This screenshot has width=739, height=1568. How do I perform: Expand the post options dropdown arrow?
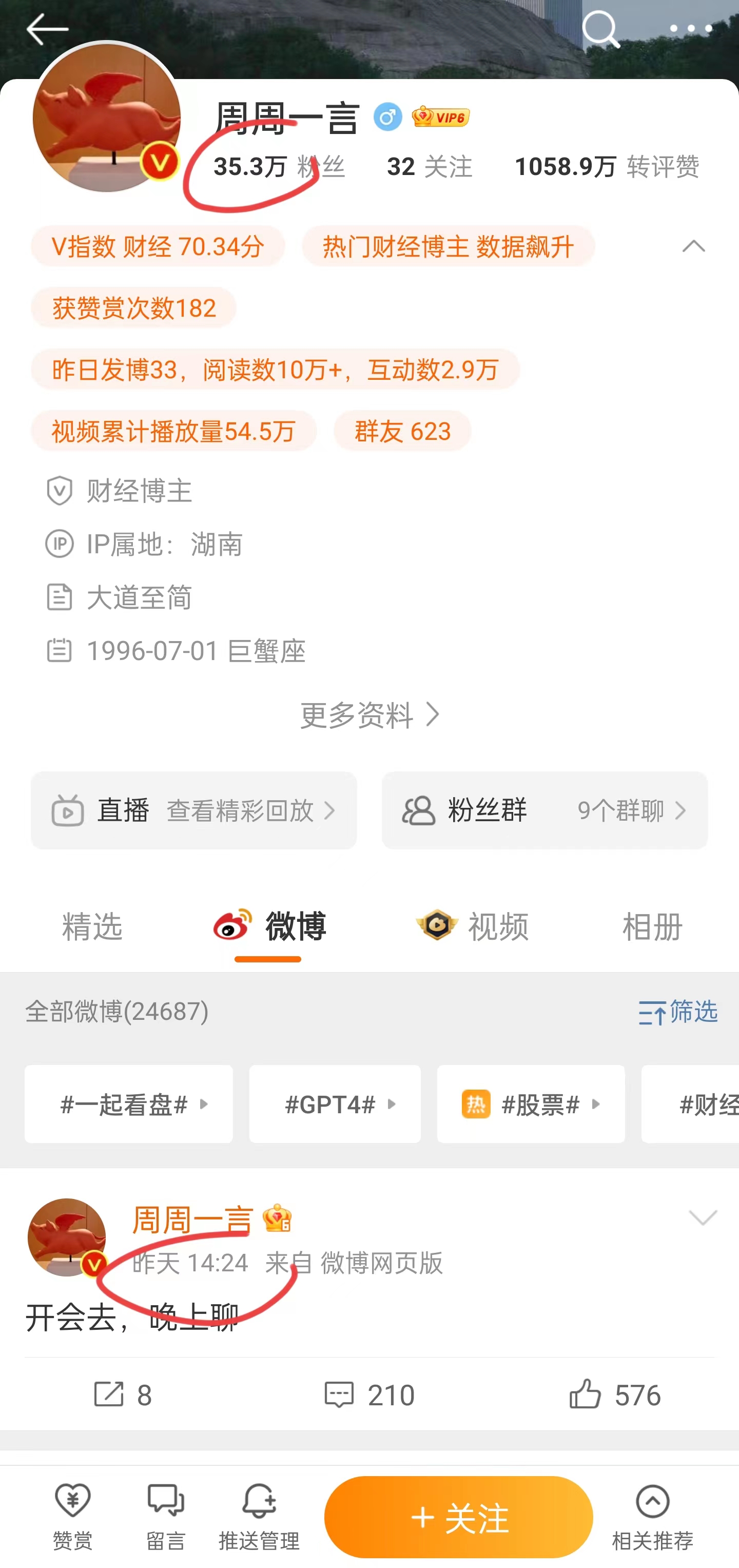coord(703,1217)
